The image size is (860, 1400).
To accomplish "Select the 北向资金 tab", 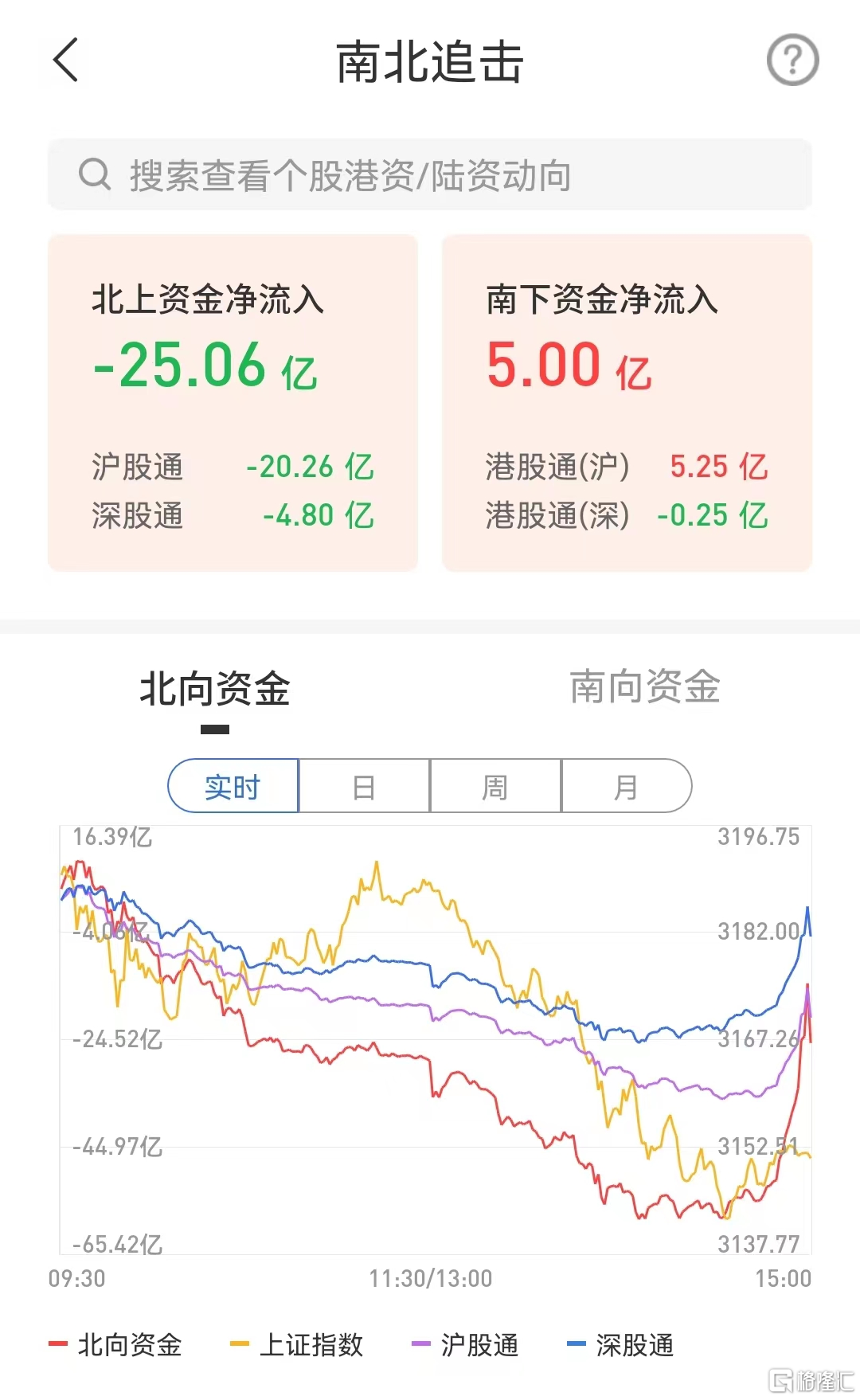I will point(215,689).
